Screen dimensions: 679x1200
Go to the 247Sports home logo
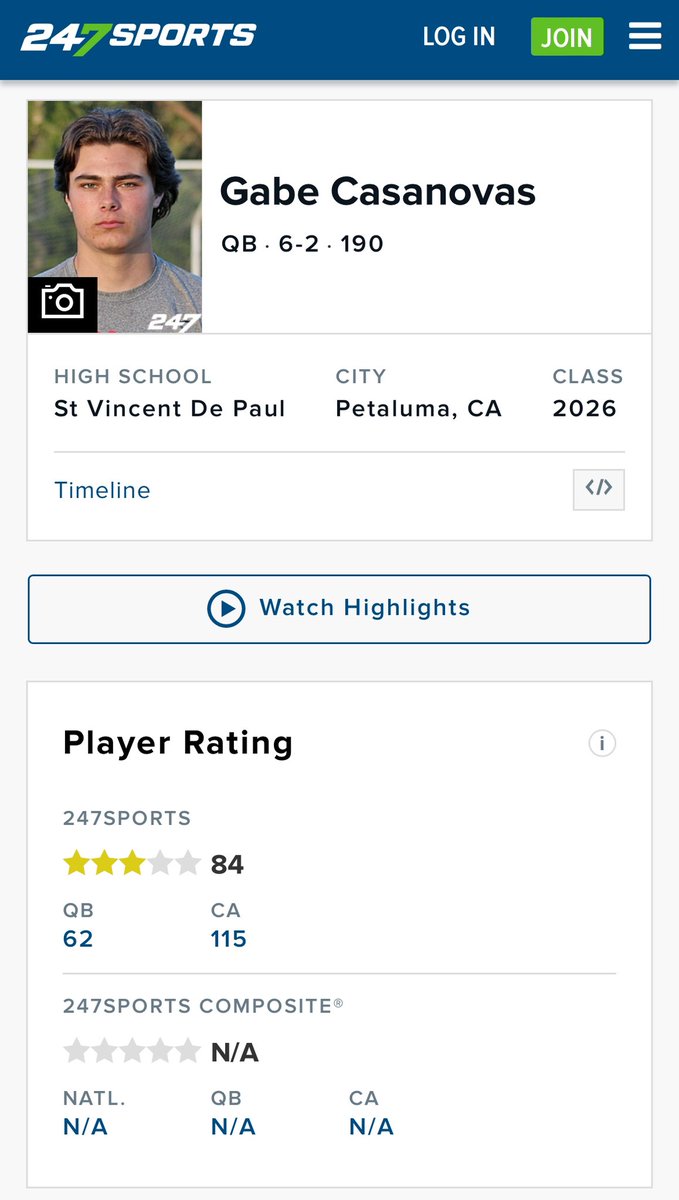(139, 37)
